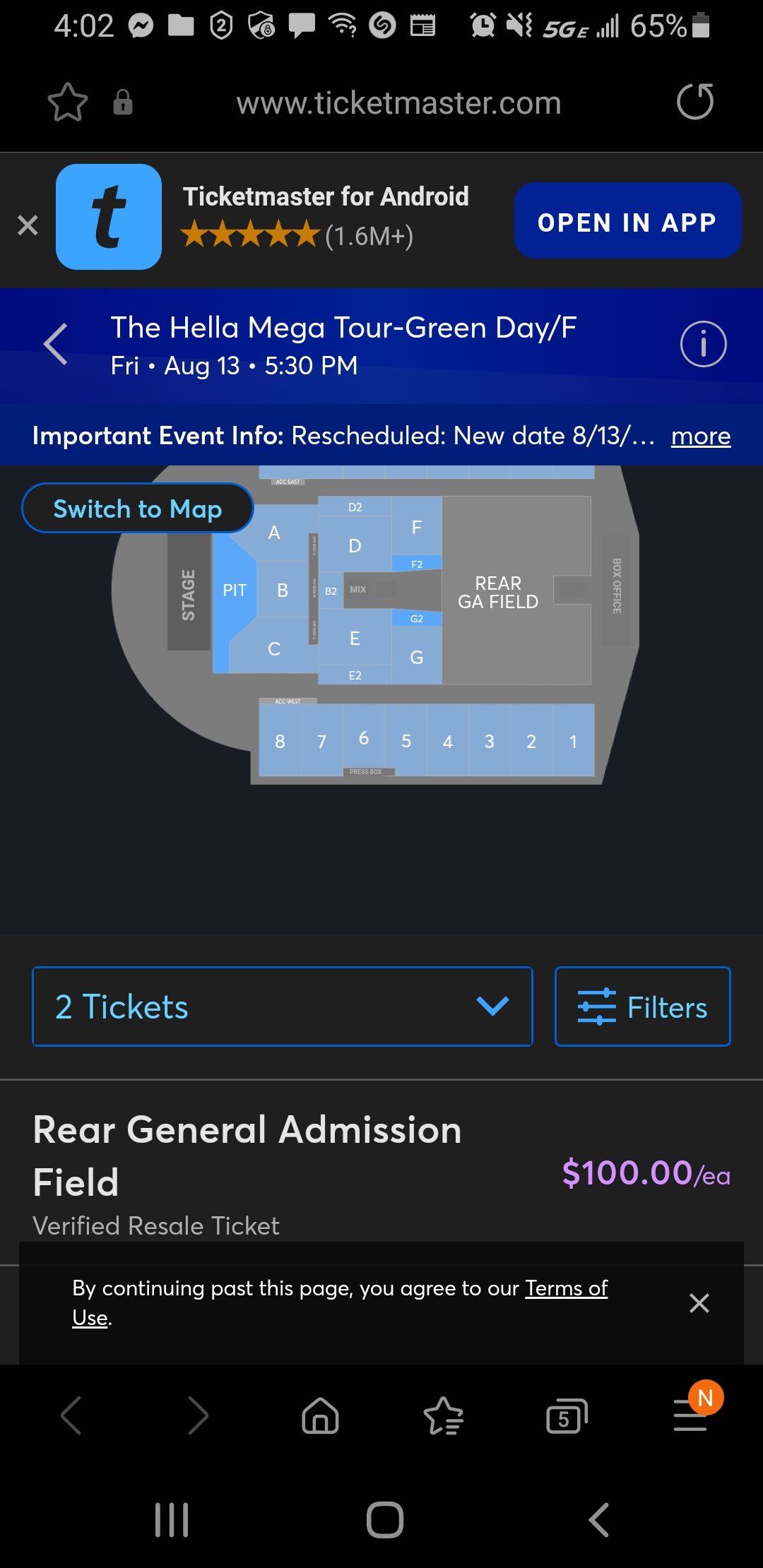Read more important event info

(x=700, y=436)
